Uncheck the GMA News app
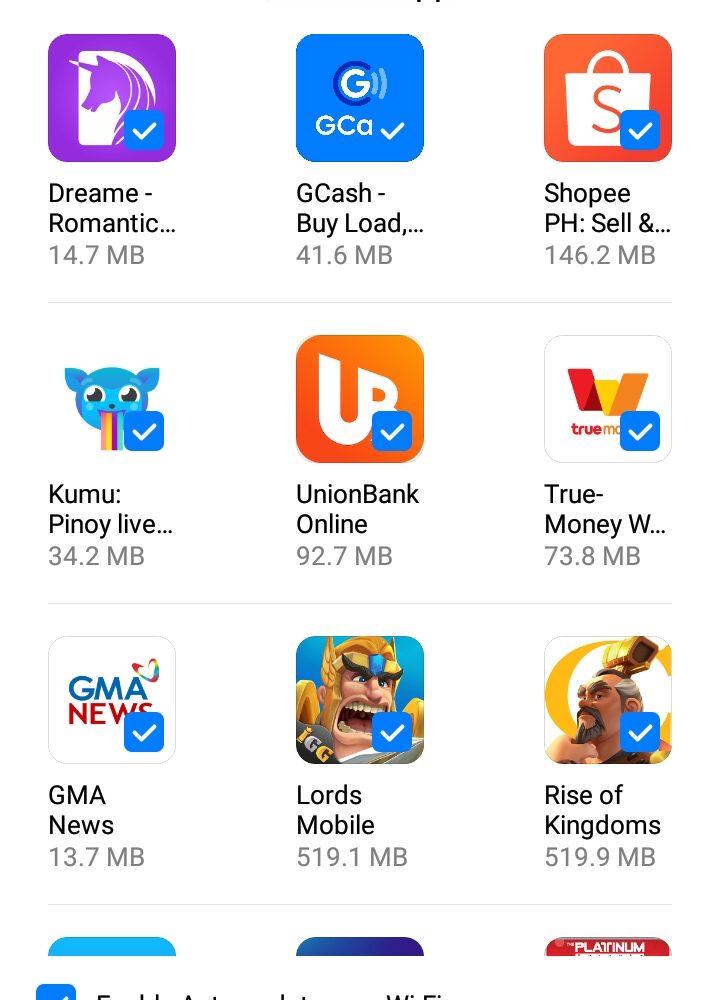This screenshot has height=1000, width=720. tap(144, 733)
